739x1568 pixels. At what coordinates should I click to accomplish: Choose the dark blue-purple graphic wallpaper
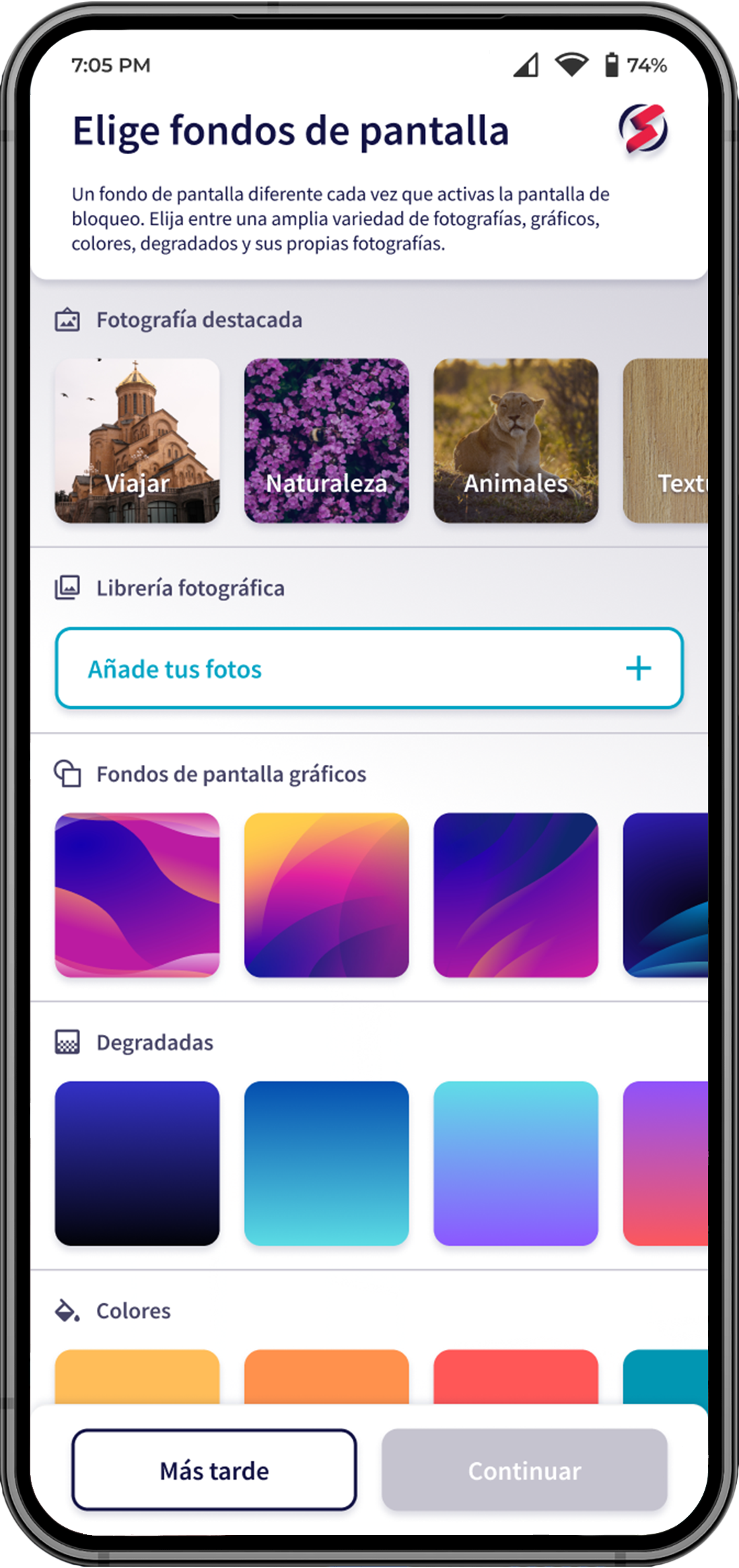(x=516, y=895)
